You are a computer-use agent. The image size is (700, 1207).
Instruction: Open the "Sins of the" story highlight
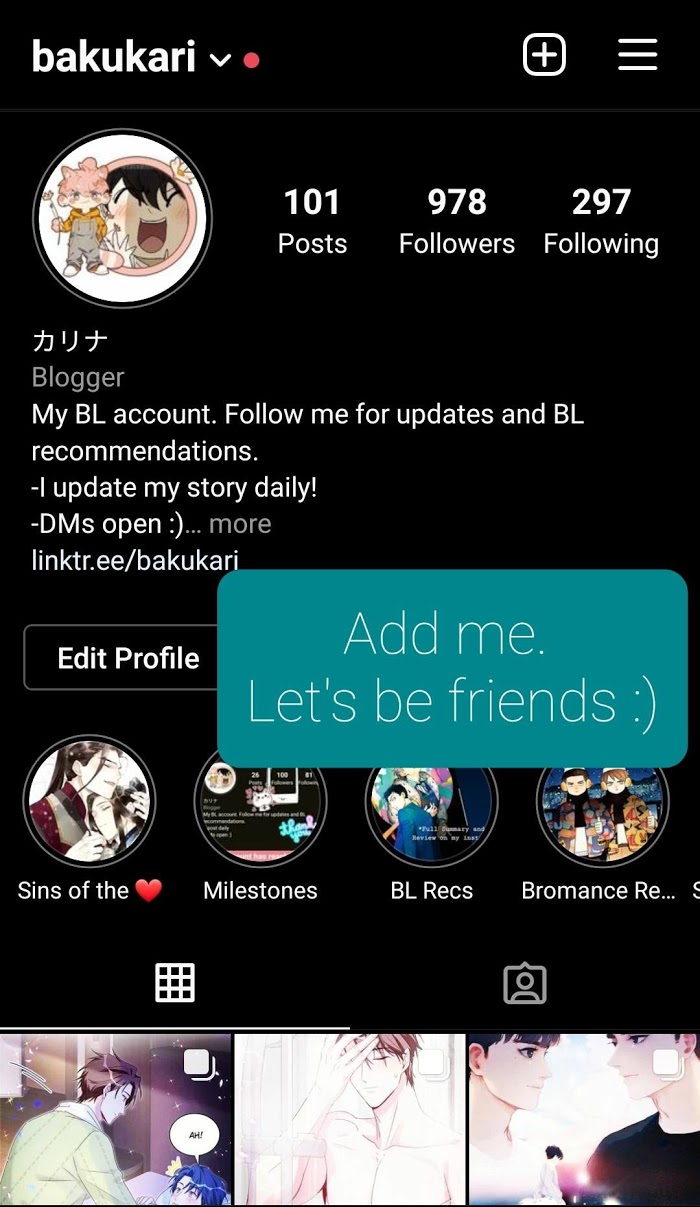tap(89, 801)
